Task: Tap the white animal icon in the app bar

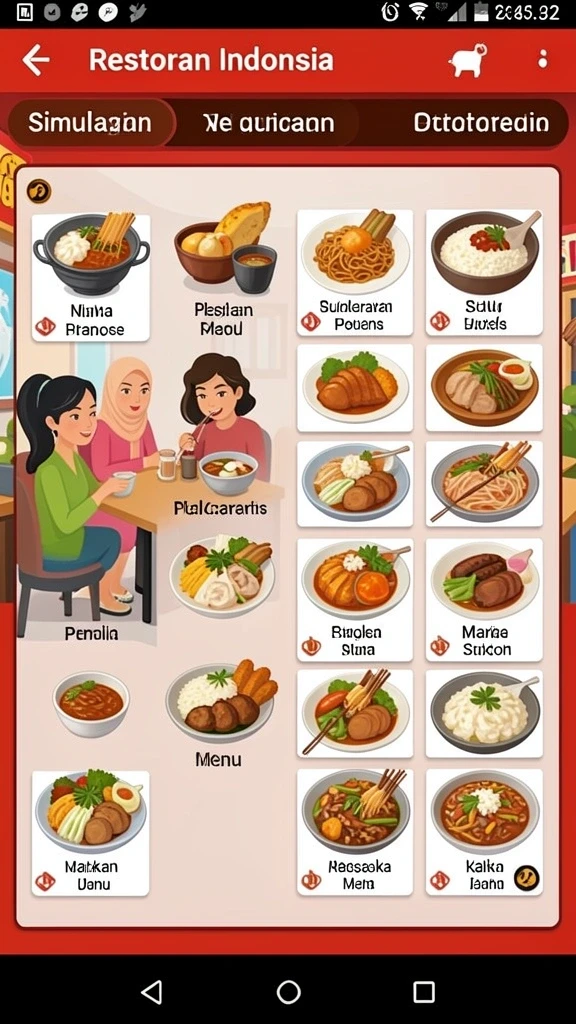Action: tap(467, 61)
